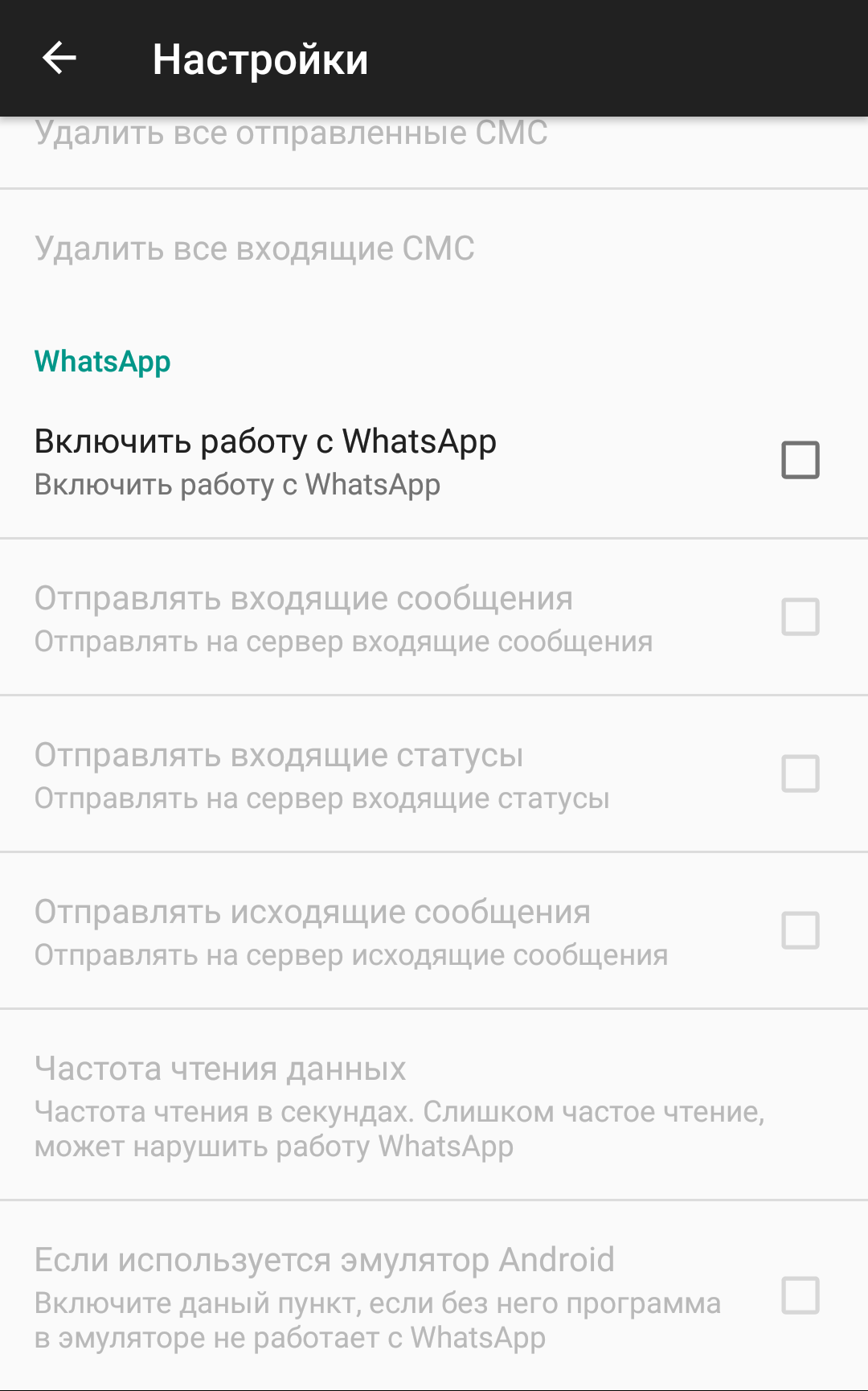This screenshot has width=868, height=1391.
Task: Check Отправлять исходящие сообщения option
Action: (800, 930)
